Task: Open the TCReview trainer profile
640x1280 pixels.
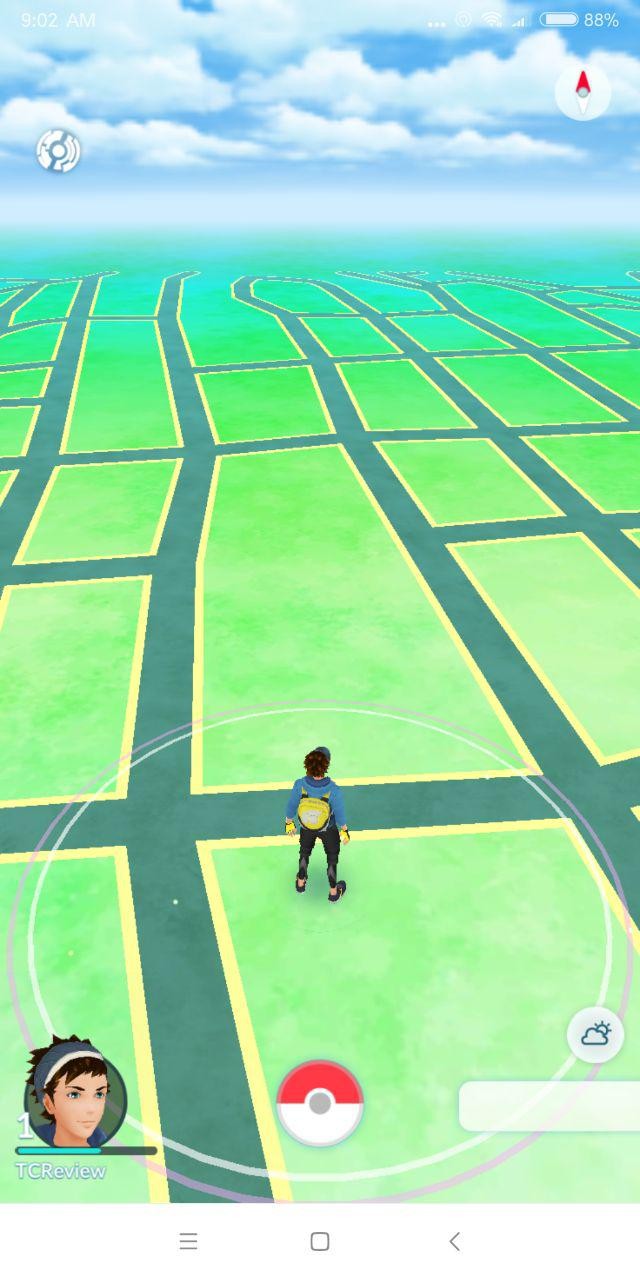Action: 76,1098
